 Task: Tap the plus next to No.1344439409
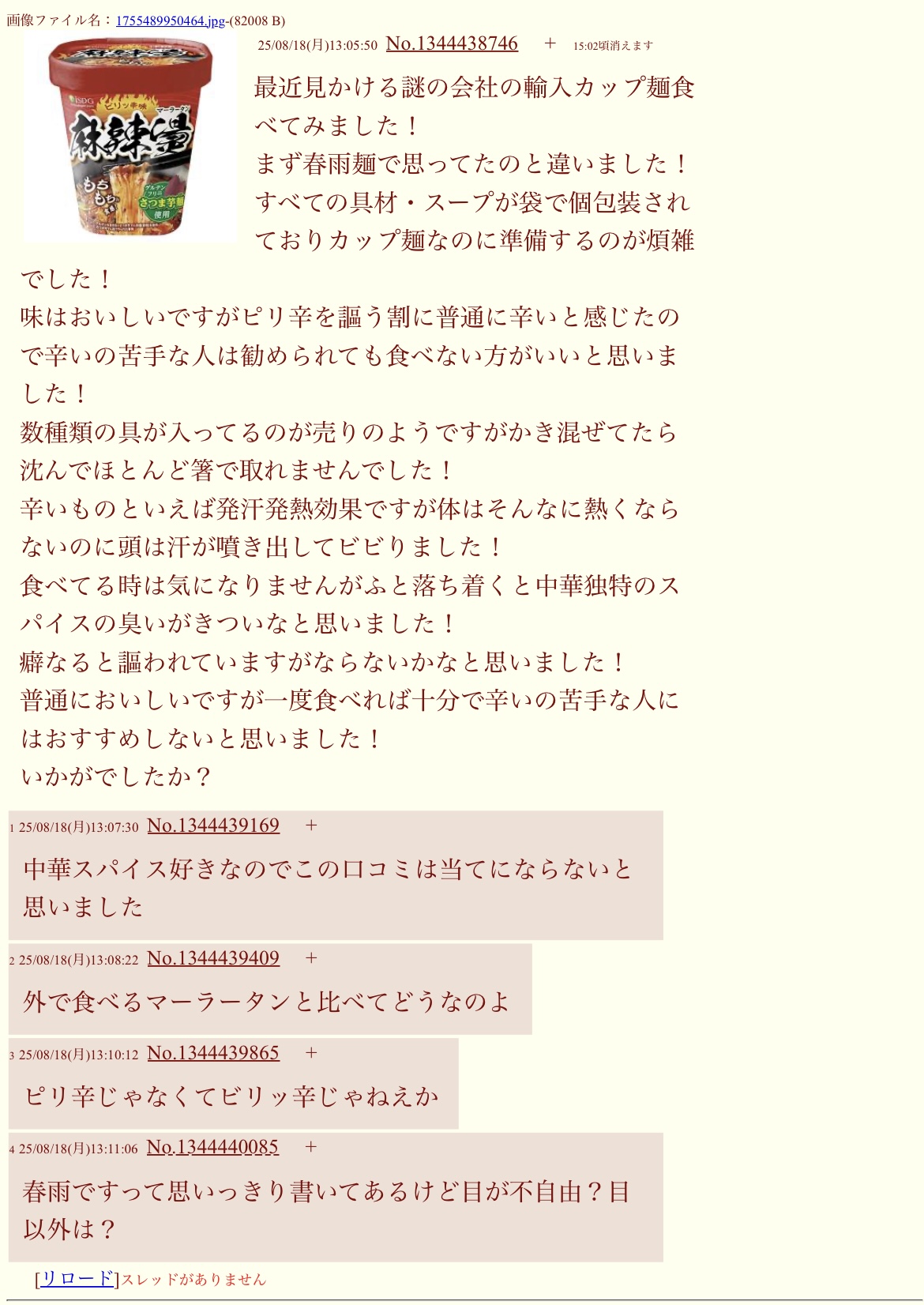[x=311, y=959]
